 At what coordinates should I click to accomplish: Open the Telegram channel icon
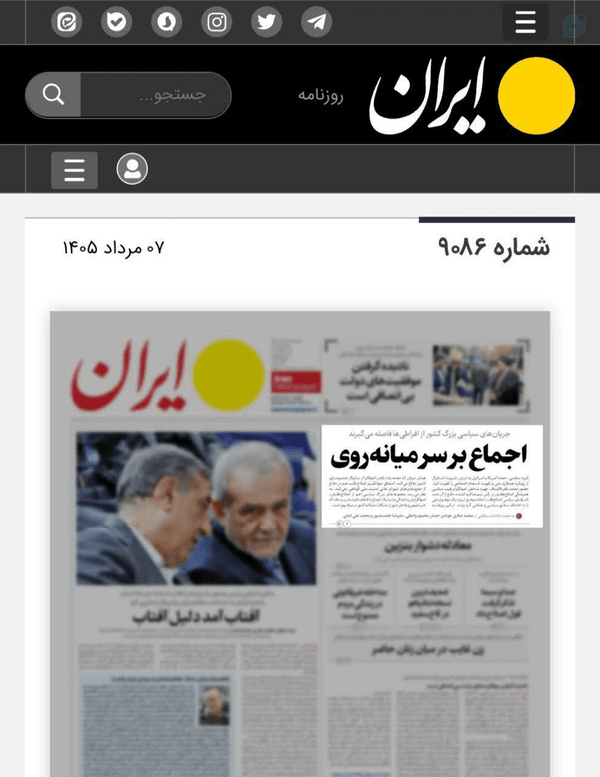pos(316,22)
